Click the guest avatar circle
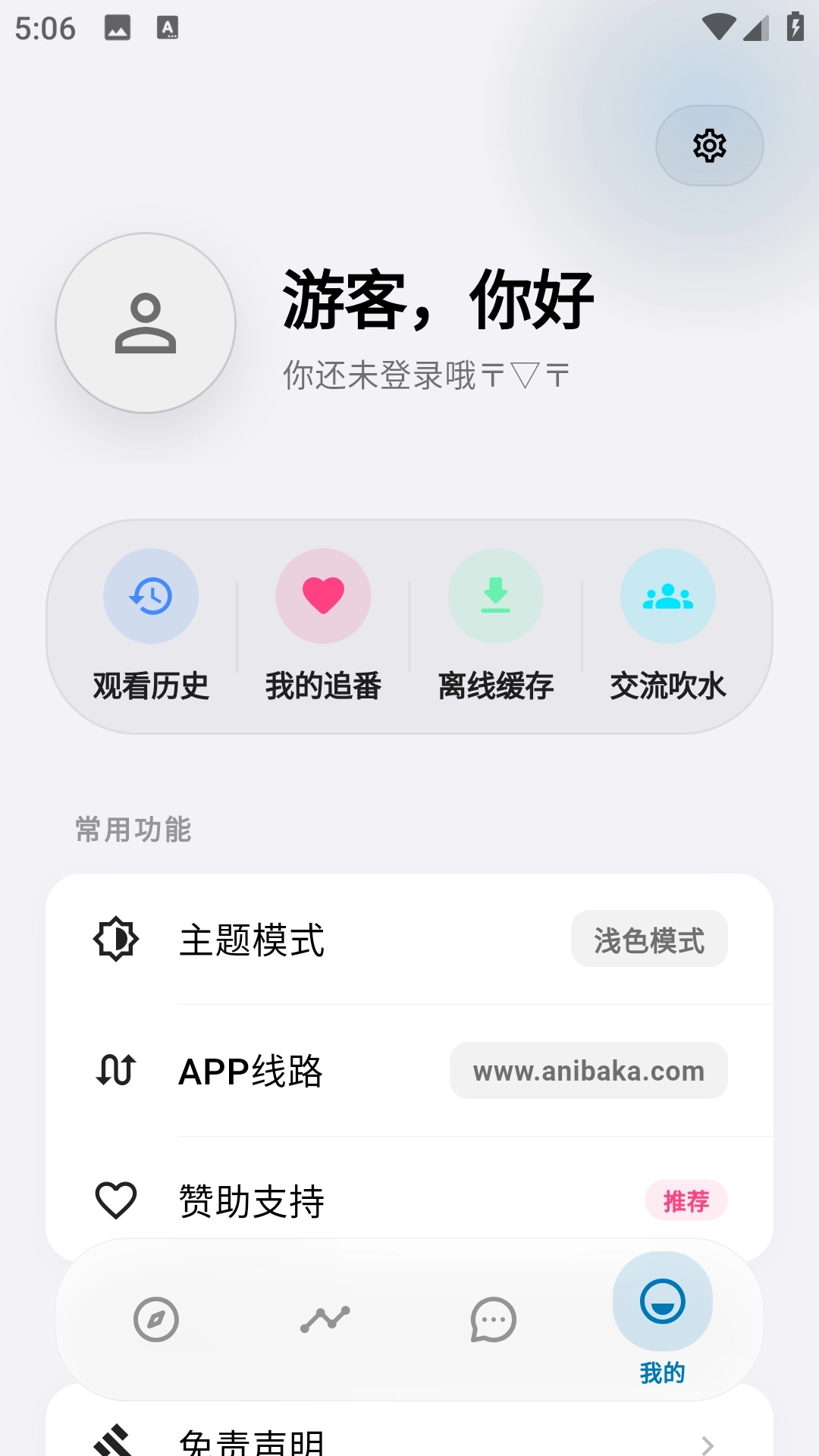The width and height of the screenshot is (819, 1456). coord(146,322)
